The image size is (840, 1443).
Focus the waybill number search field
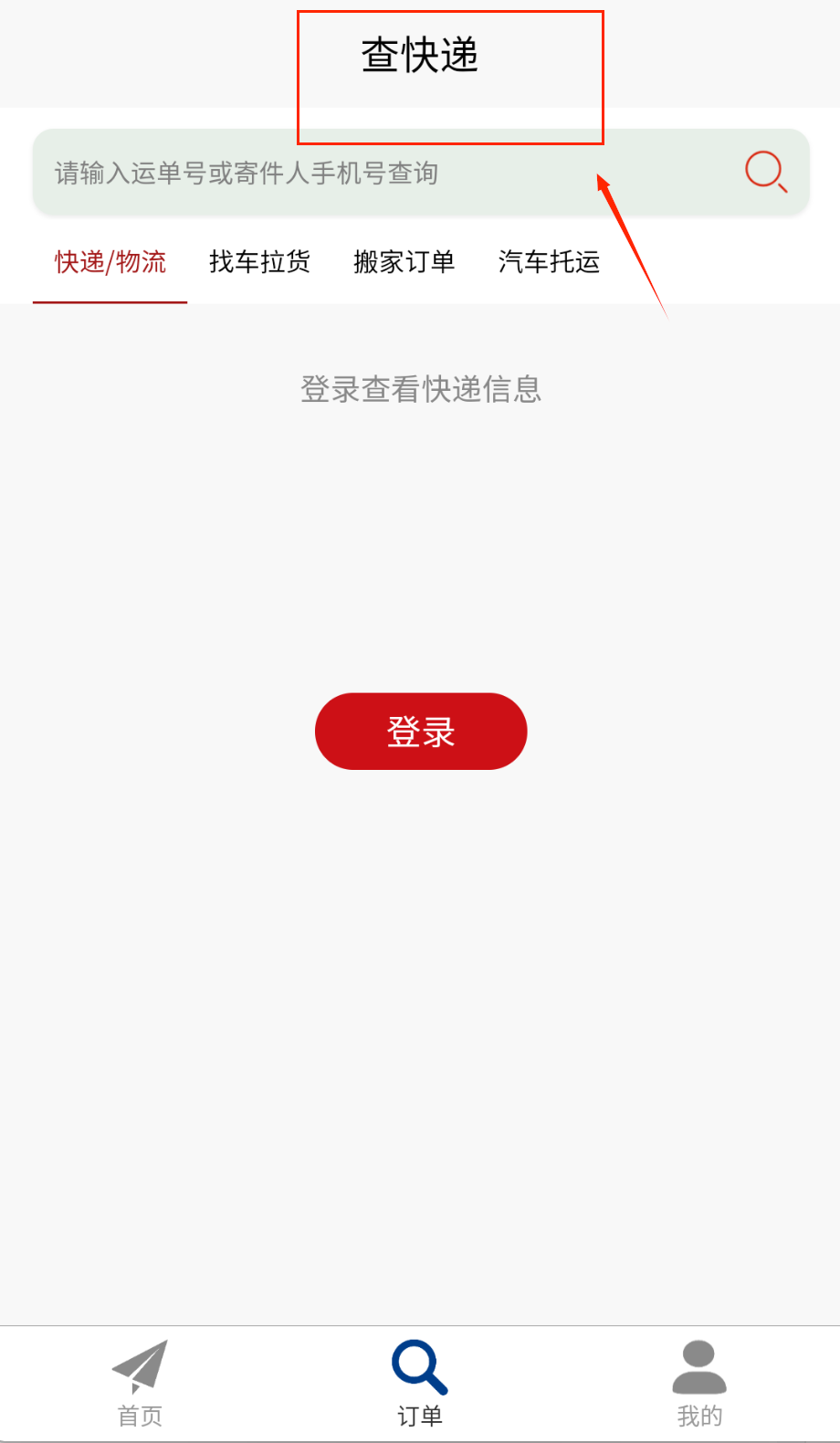coord(421,173)
